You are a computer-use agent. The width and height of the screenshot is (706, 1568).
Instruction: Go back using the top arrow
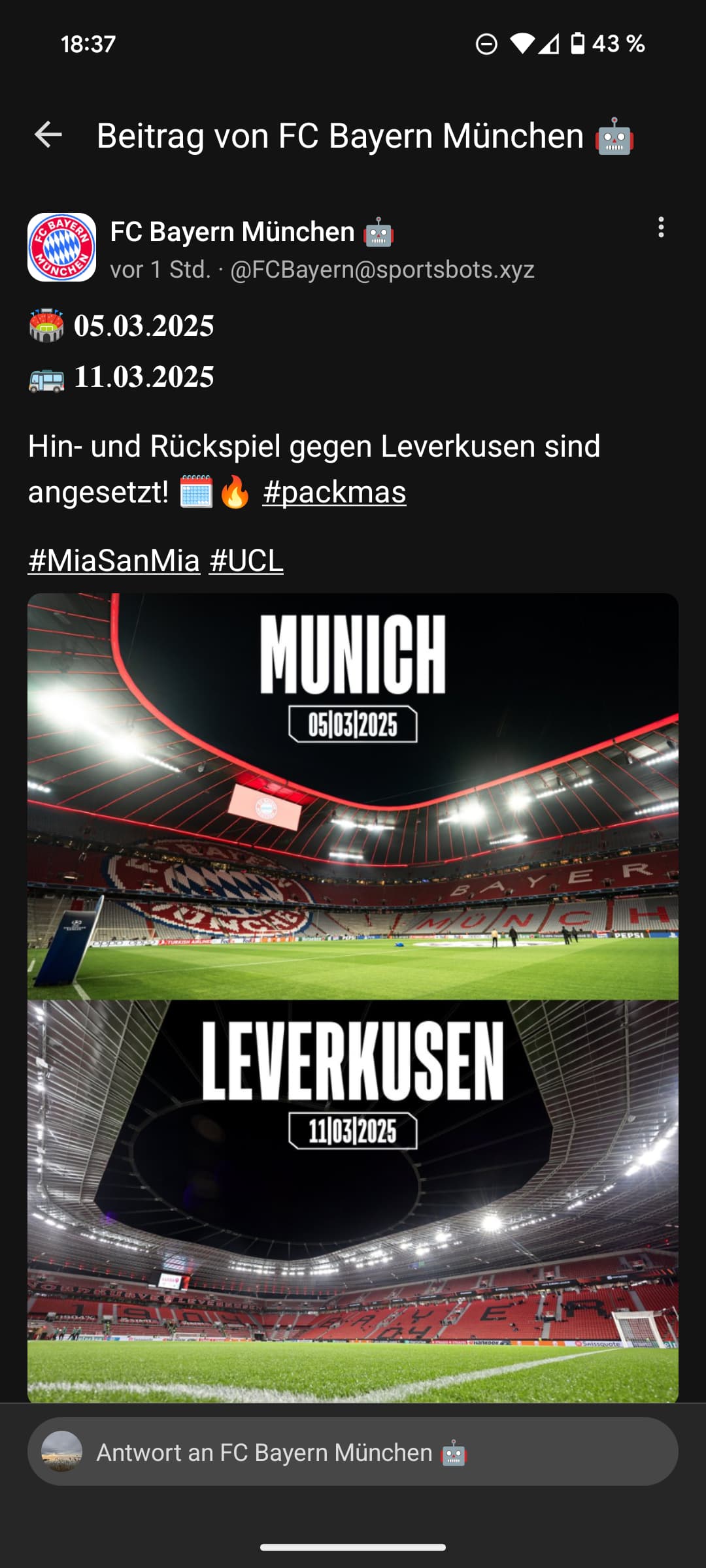point(48,135)
